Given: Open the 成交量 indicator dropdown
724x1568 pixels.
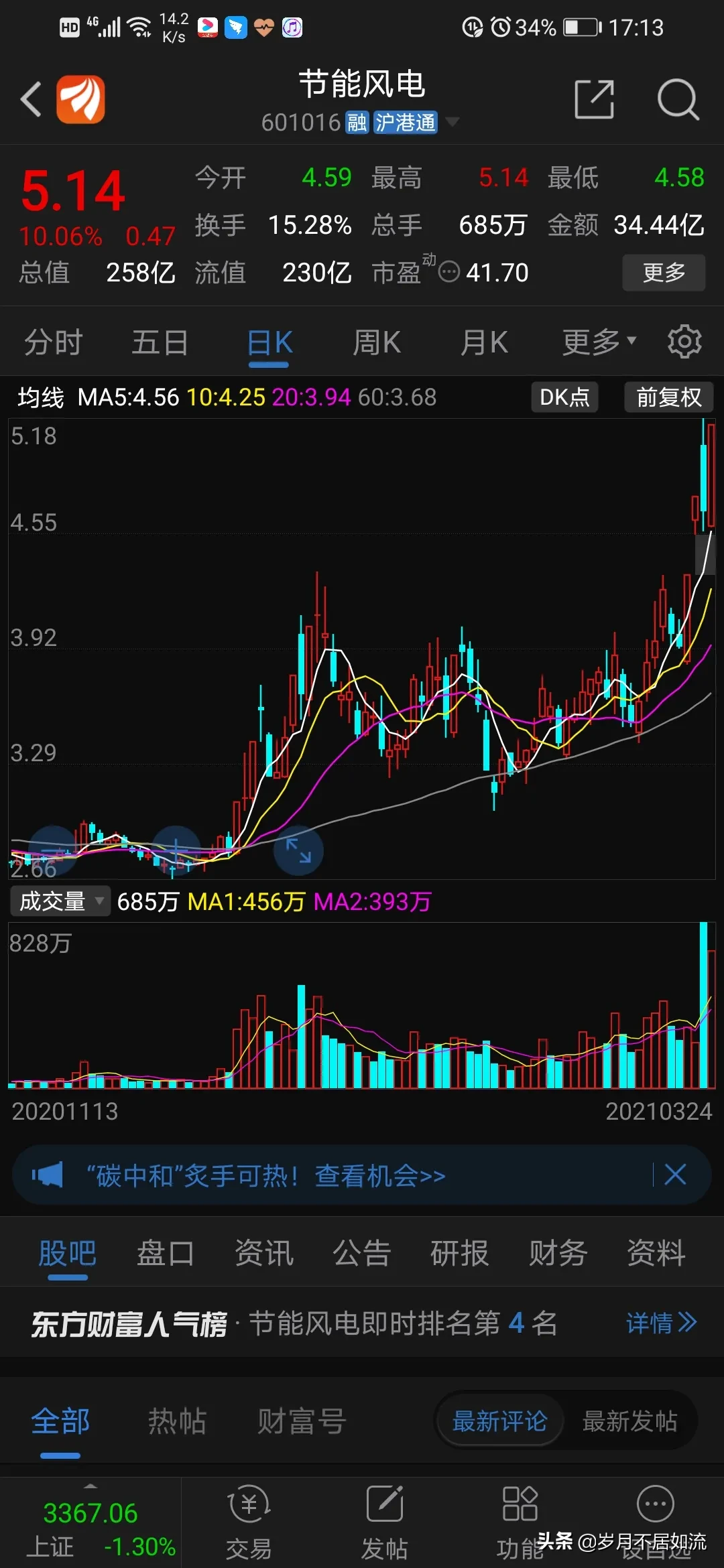Looking at the screenshot, I should coord(60,901).
